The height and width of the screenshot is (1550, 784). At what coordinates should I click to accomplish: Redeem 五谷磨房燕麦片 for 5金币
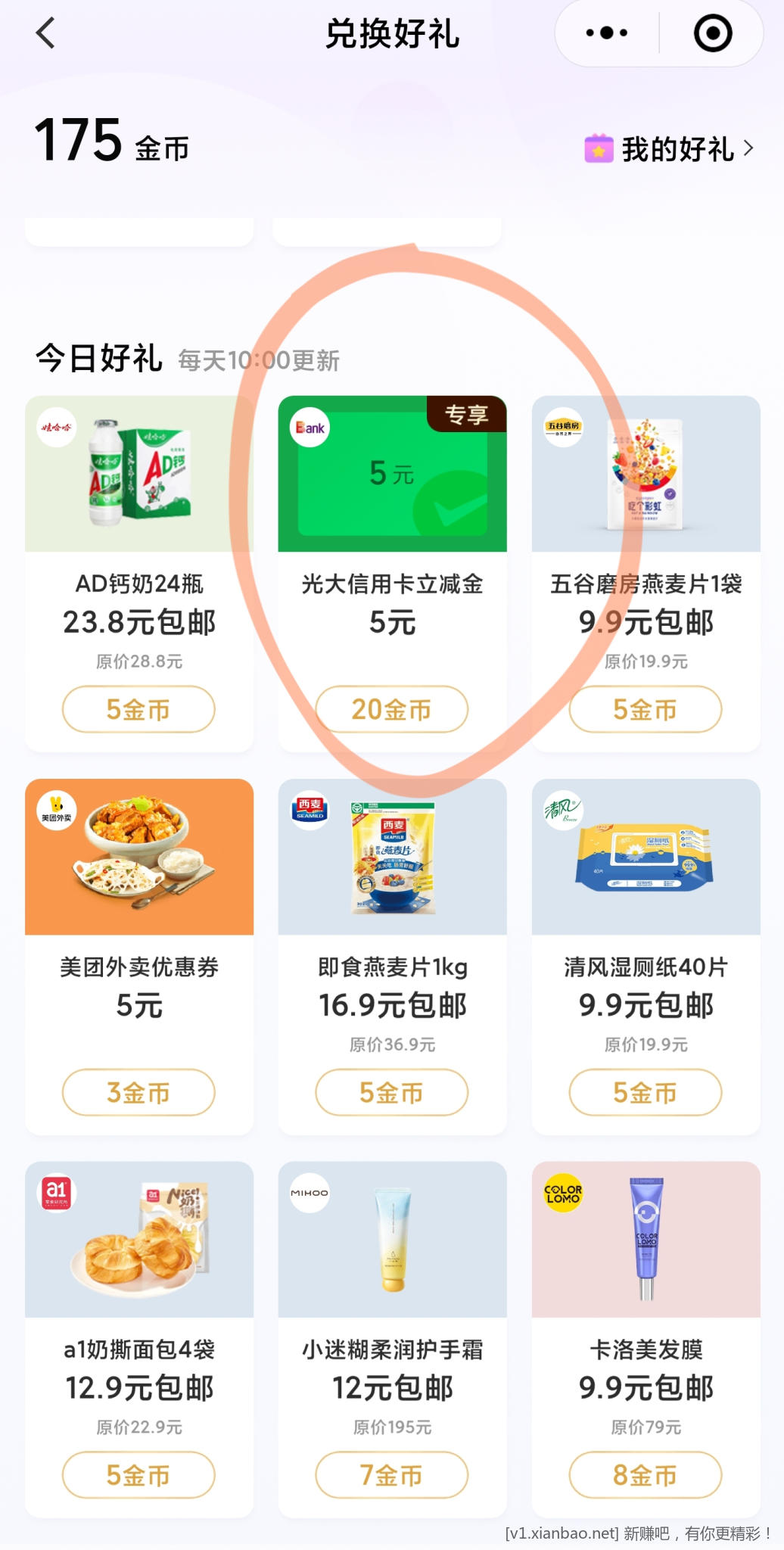[x=646, y=709]
